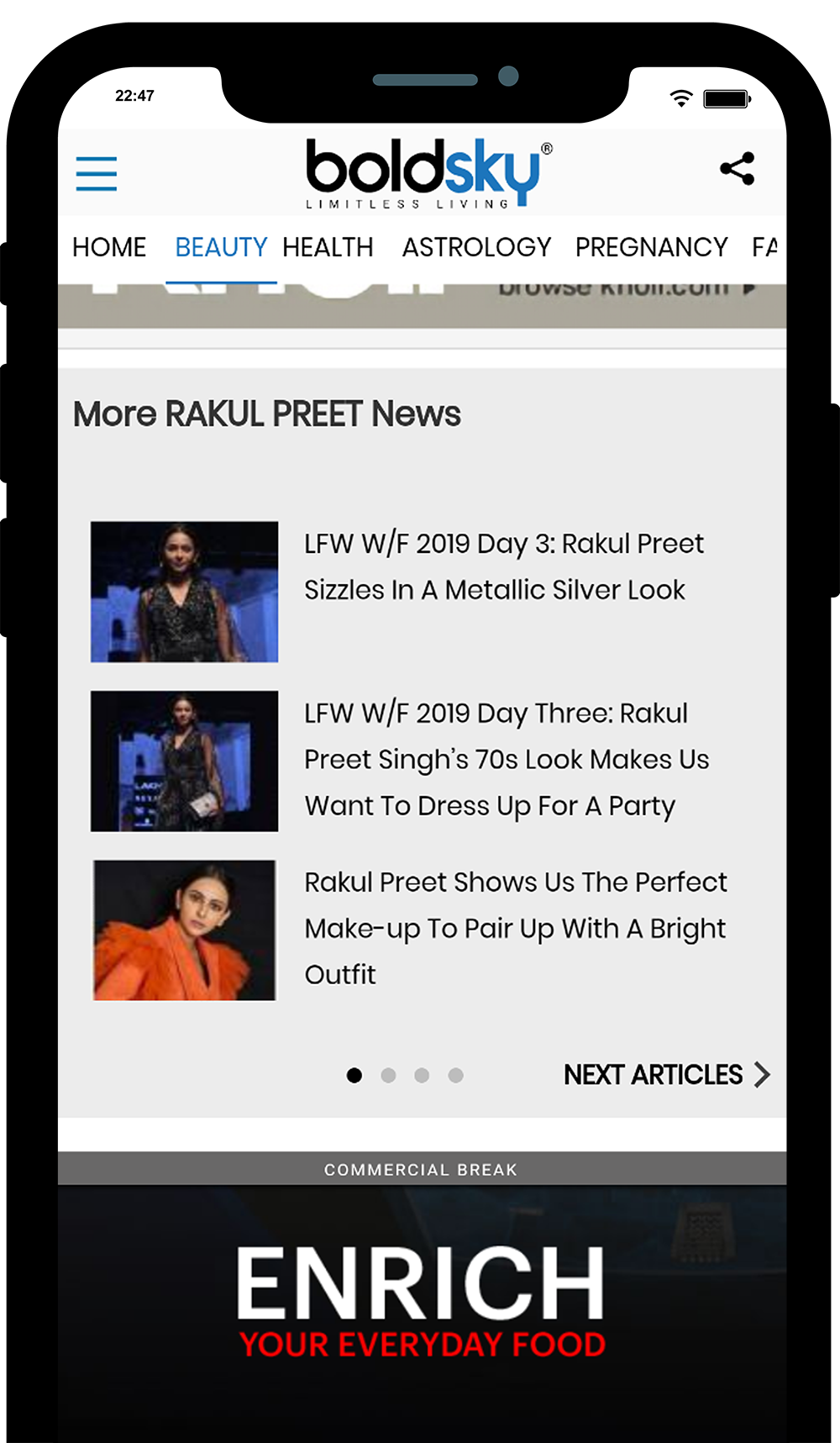Jump to the second page dot
Image resolution: width=840 pixels, height=1443 pixels.
tap(388, 1075)
